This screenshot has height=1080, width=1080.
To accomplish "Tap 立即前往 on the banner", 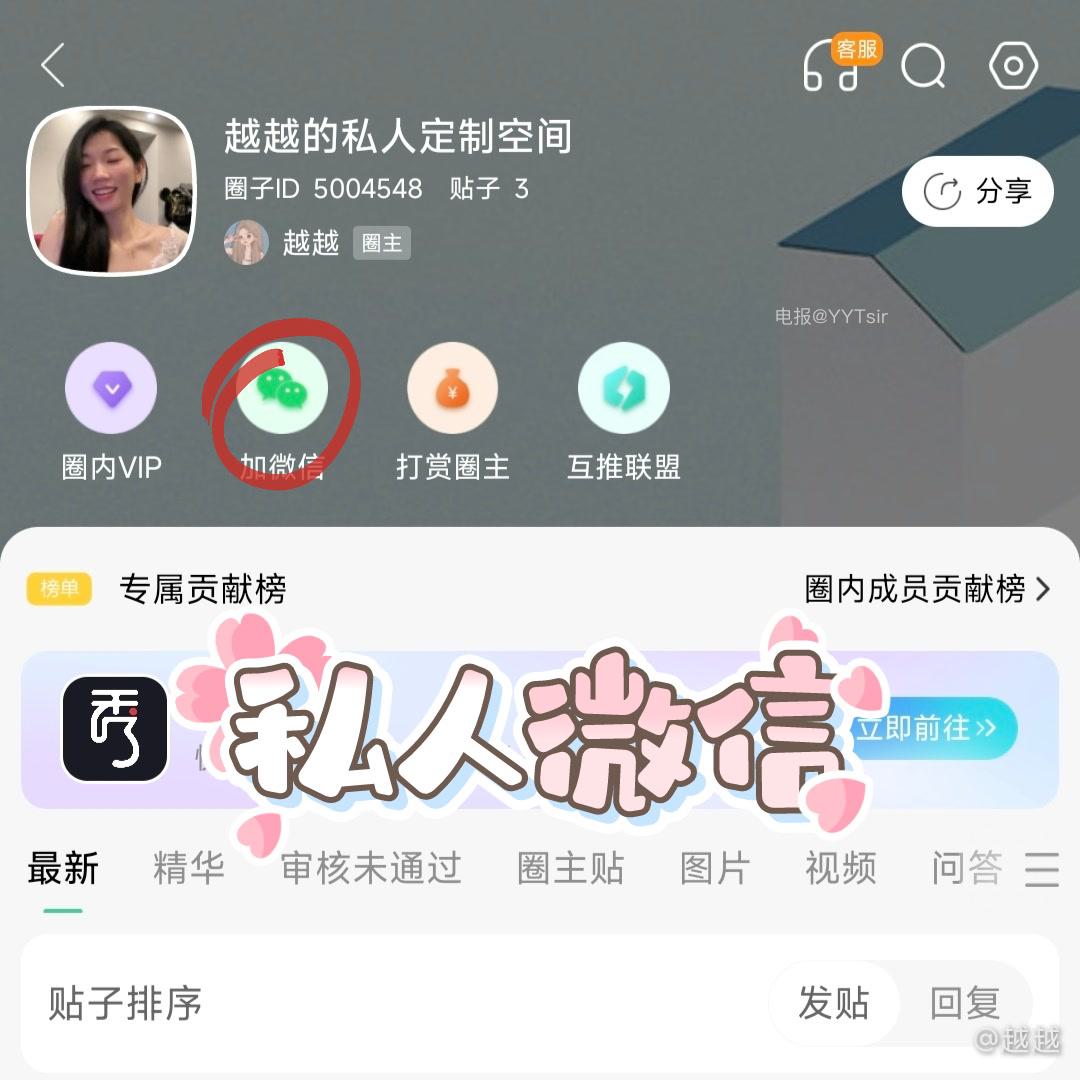I will 933,728.
